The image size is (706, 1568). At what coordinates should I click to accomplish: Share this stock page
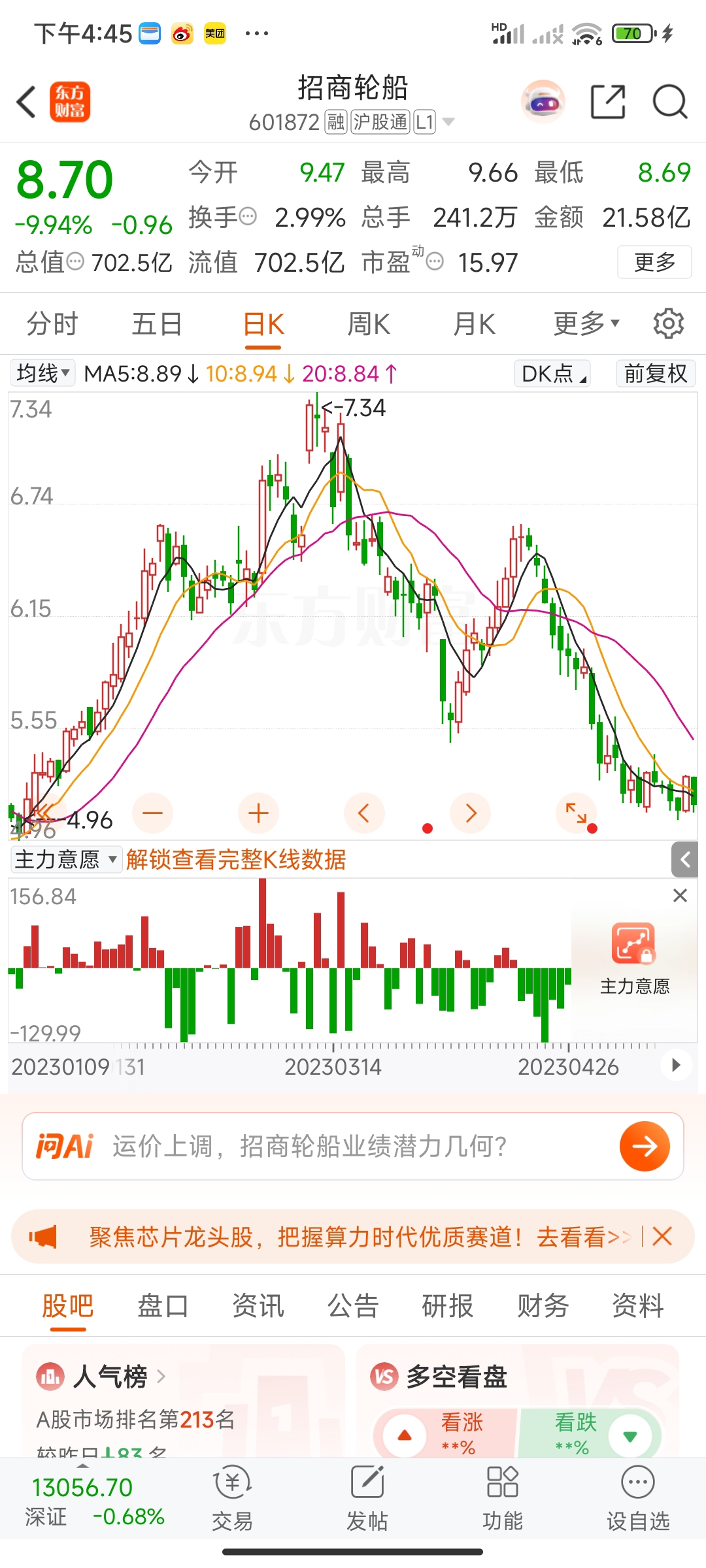point(608,102)
